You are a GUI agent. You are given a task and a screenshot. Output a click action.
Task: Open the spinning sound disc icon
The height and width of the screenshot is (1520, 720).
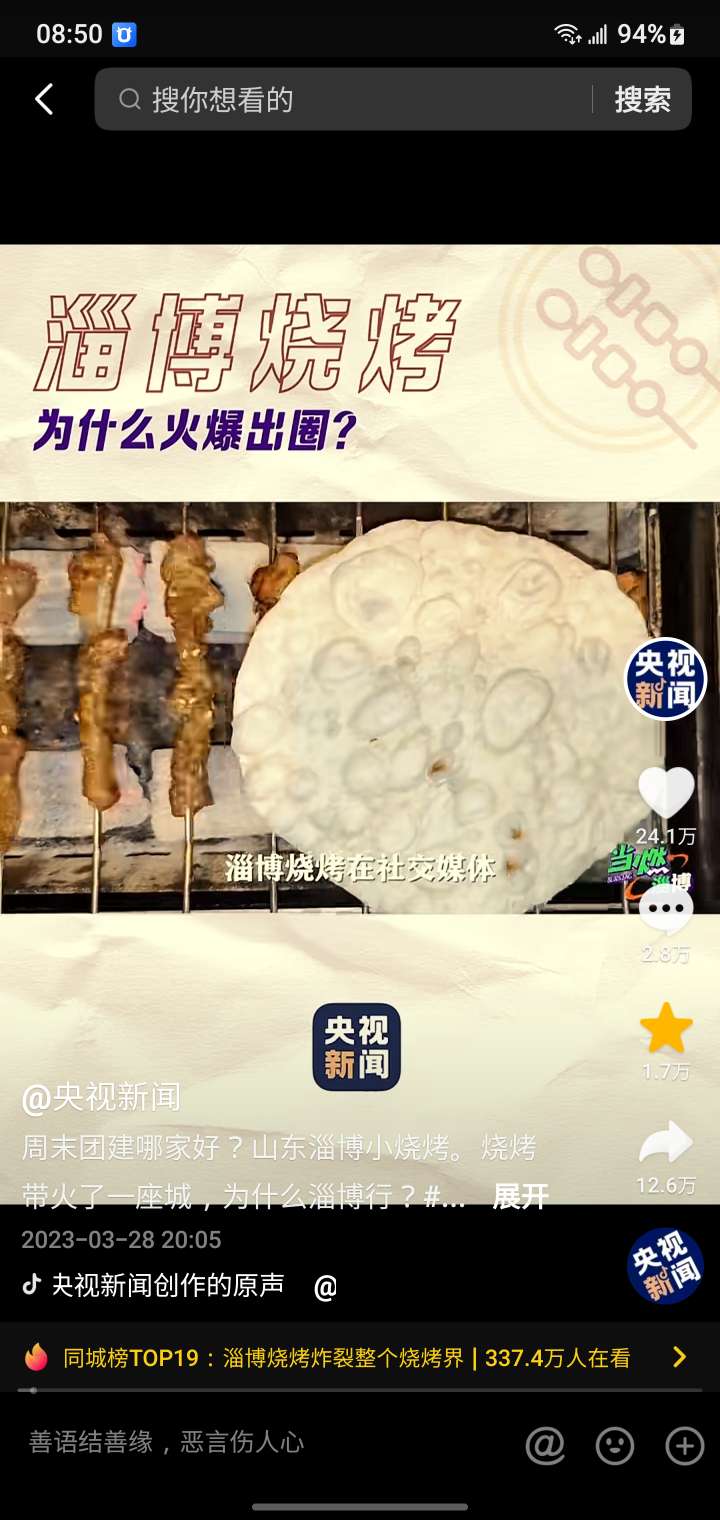665,1266
